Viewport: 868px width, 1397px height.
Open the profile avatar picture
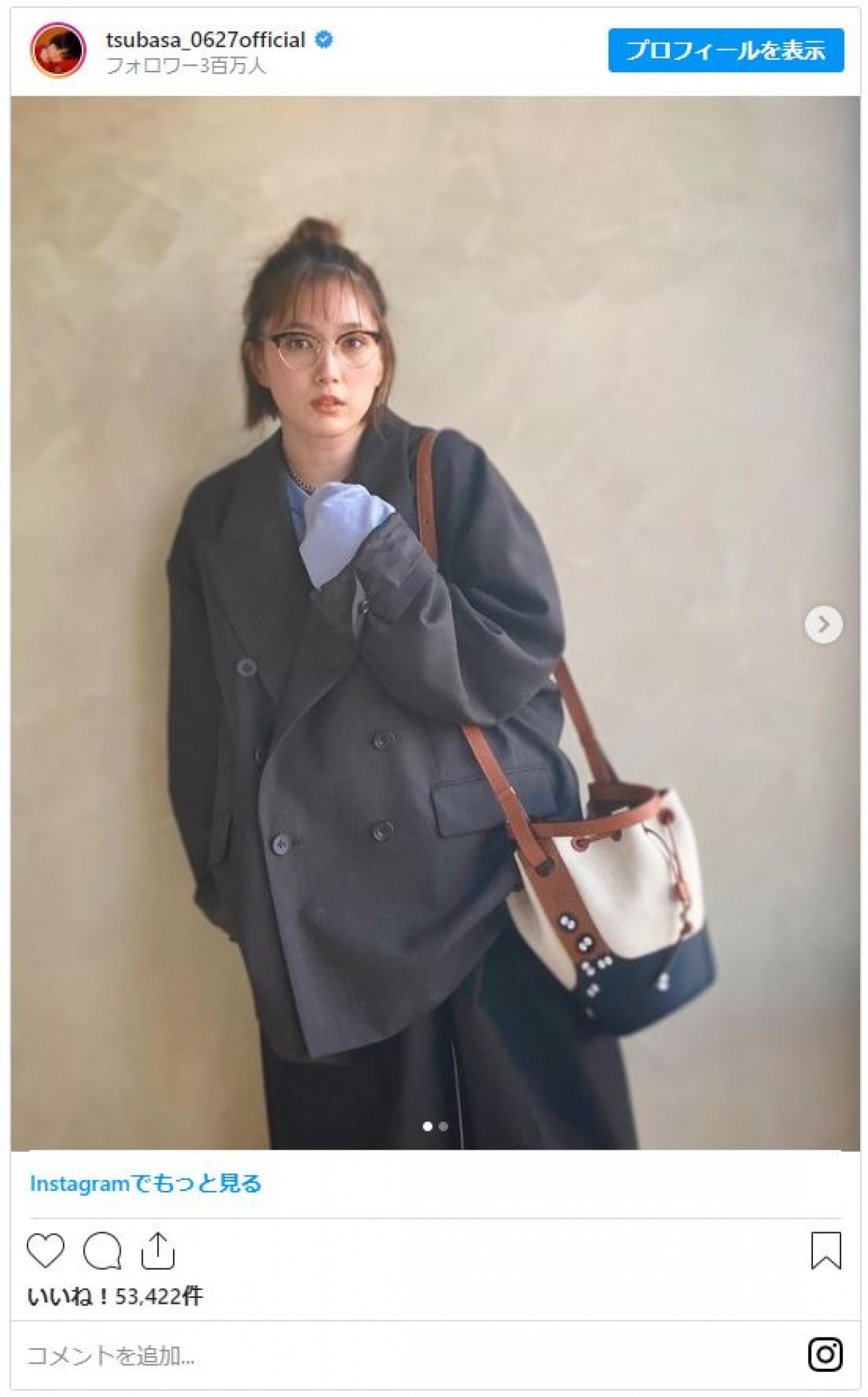[x=58, y=51]
